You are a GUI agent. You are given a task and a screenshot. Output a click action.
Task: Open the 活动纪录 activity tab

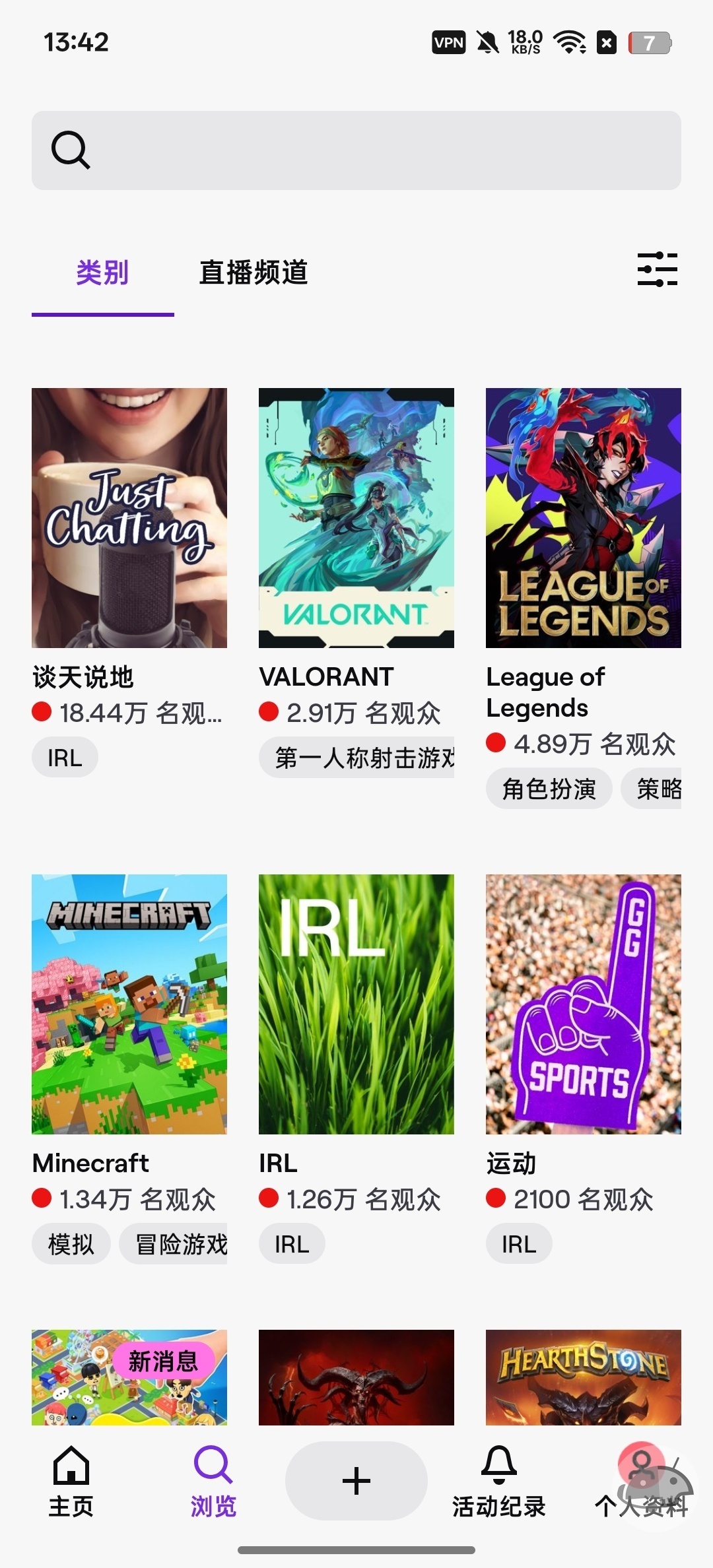point(499,1482)
